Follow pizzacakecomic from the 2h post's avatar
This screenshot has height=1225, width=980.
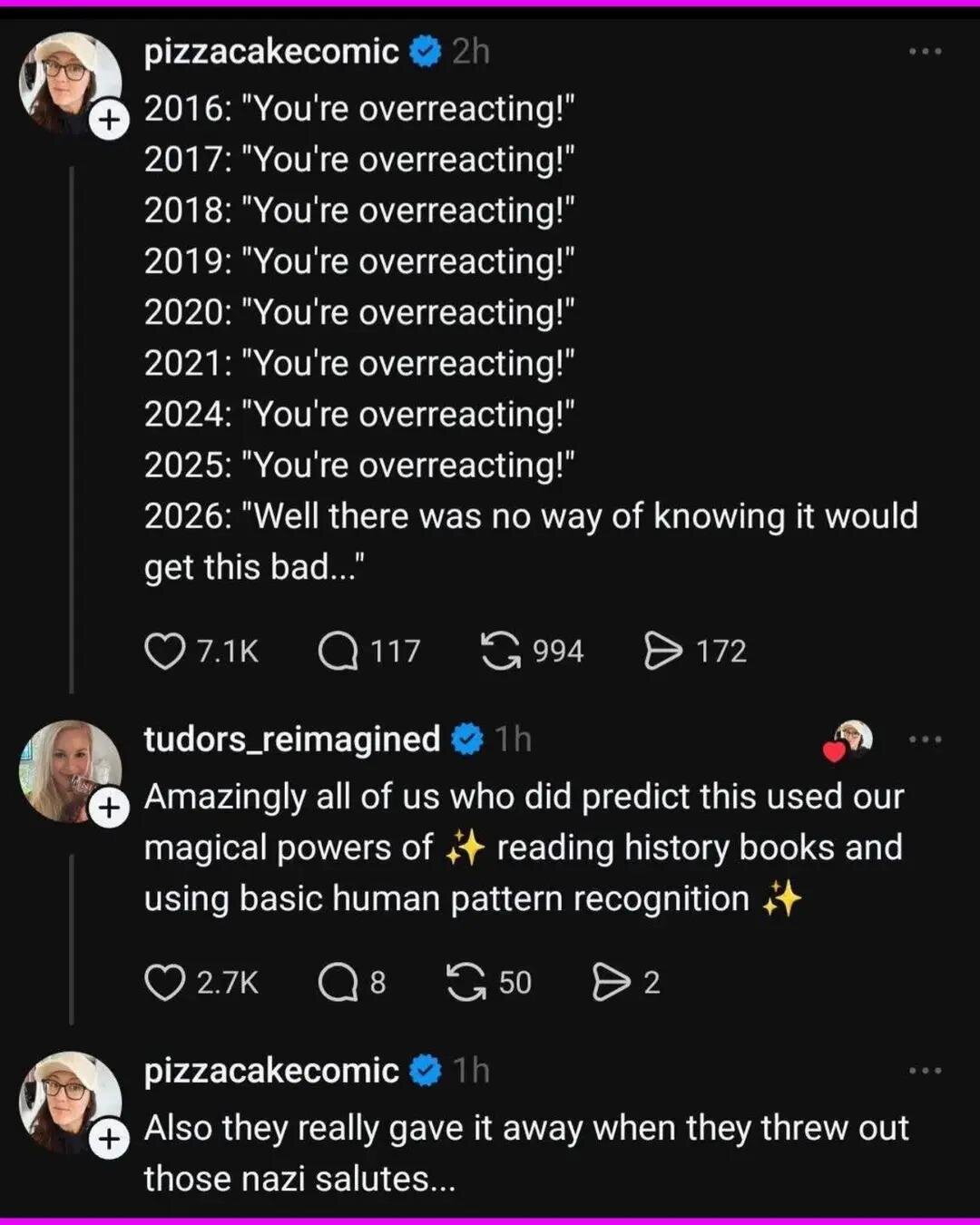point(109,120)
